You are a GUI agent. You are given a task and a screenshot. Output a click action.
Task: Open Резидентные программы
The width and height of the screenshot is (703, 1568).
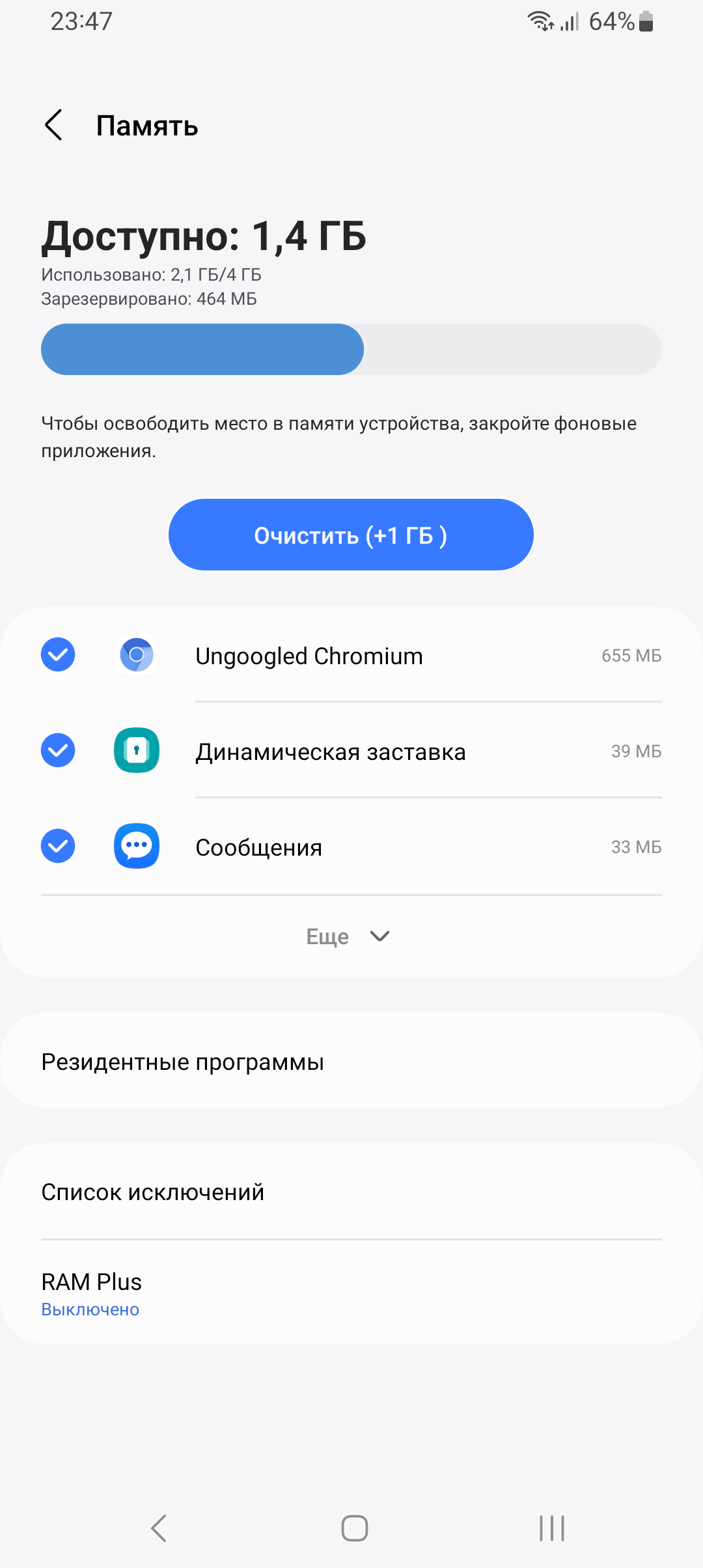(x=351, y=1061)
